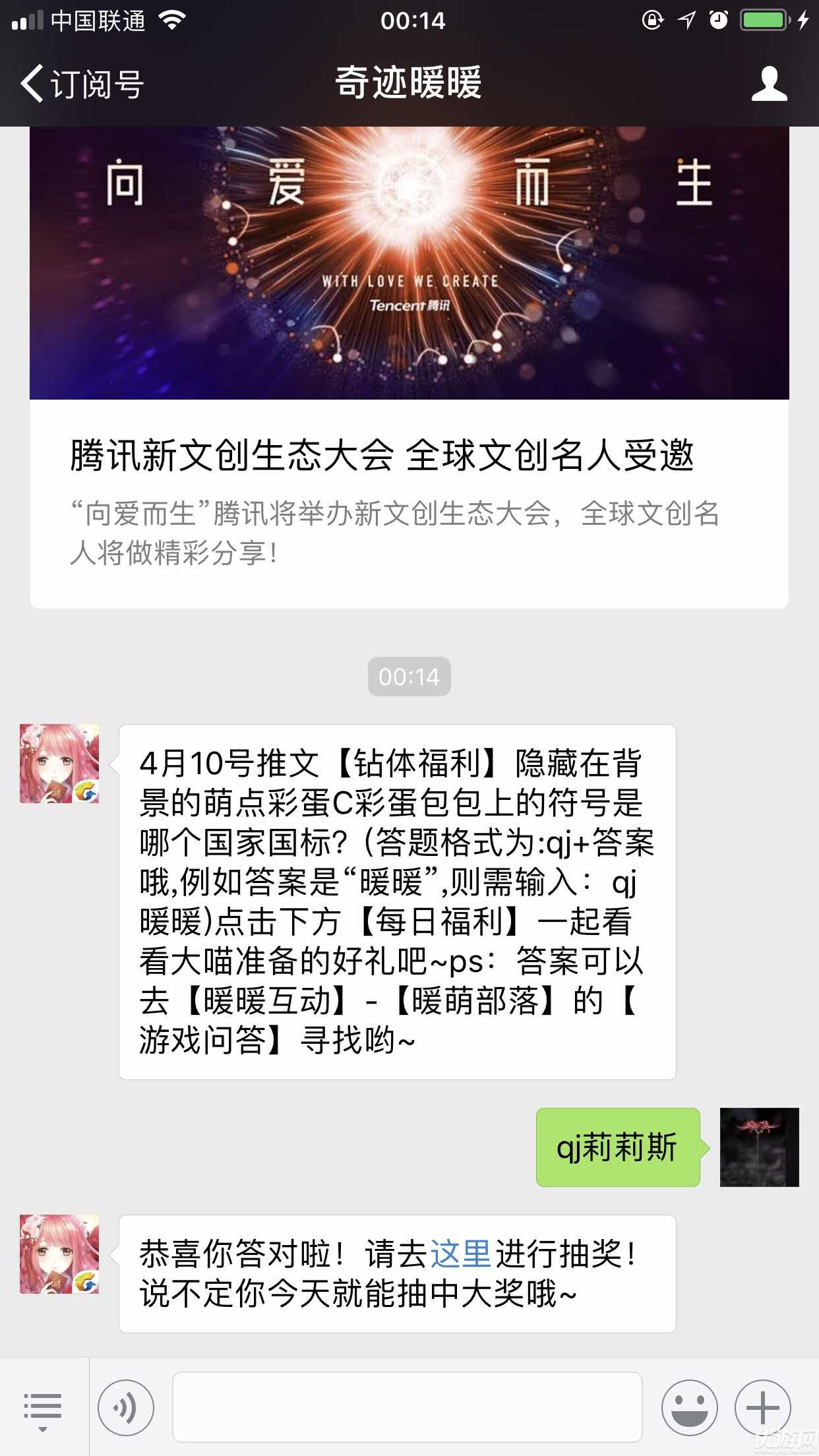Focus the message text field

click(407, 1408)
